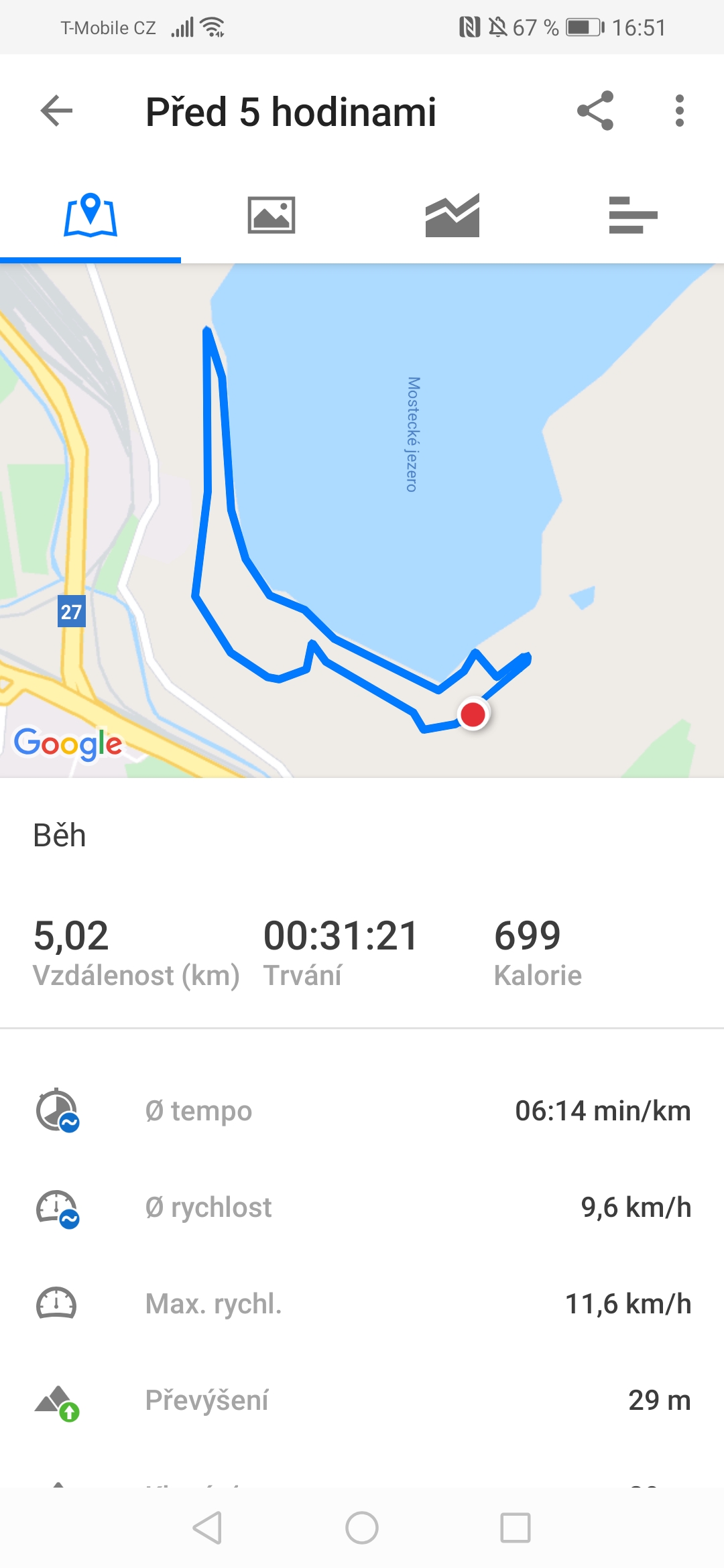Go back using the top arrow
The height and width of the screenshot is (1568, 724).
pos(56,111)
